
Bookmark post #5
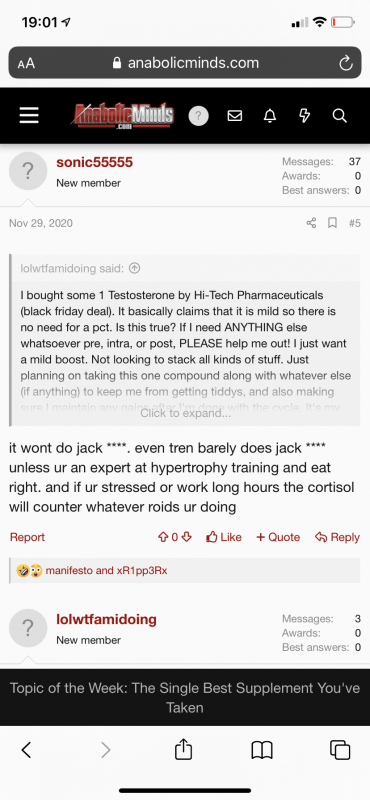pos(332,223)
